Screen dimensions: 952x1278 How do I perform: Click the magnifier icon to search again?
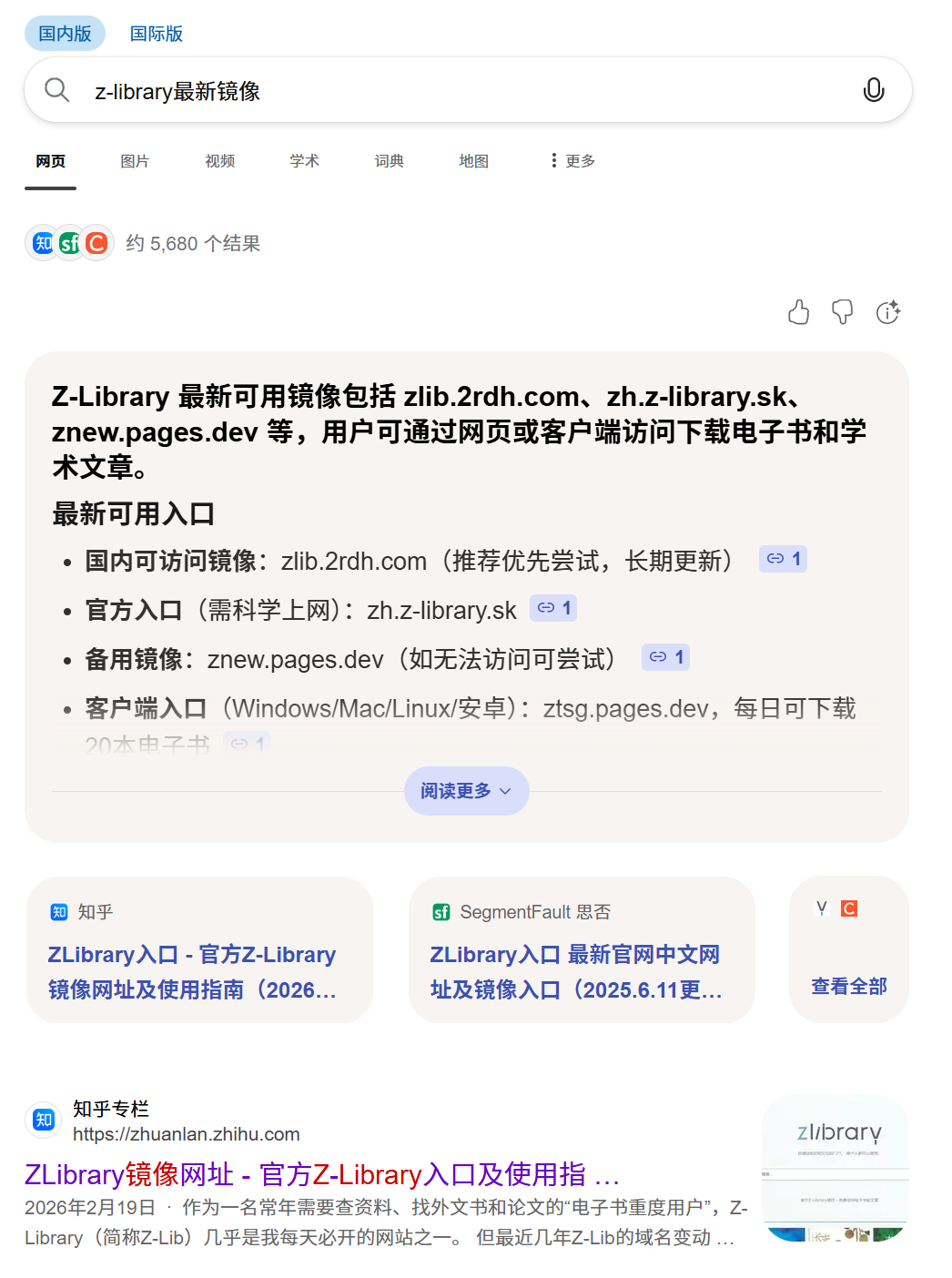coord(56,90)
